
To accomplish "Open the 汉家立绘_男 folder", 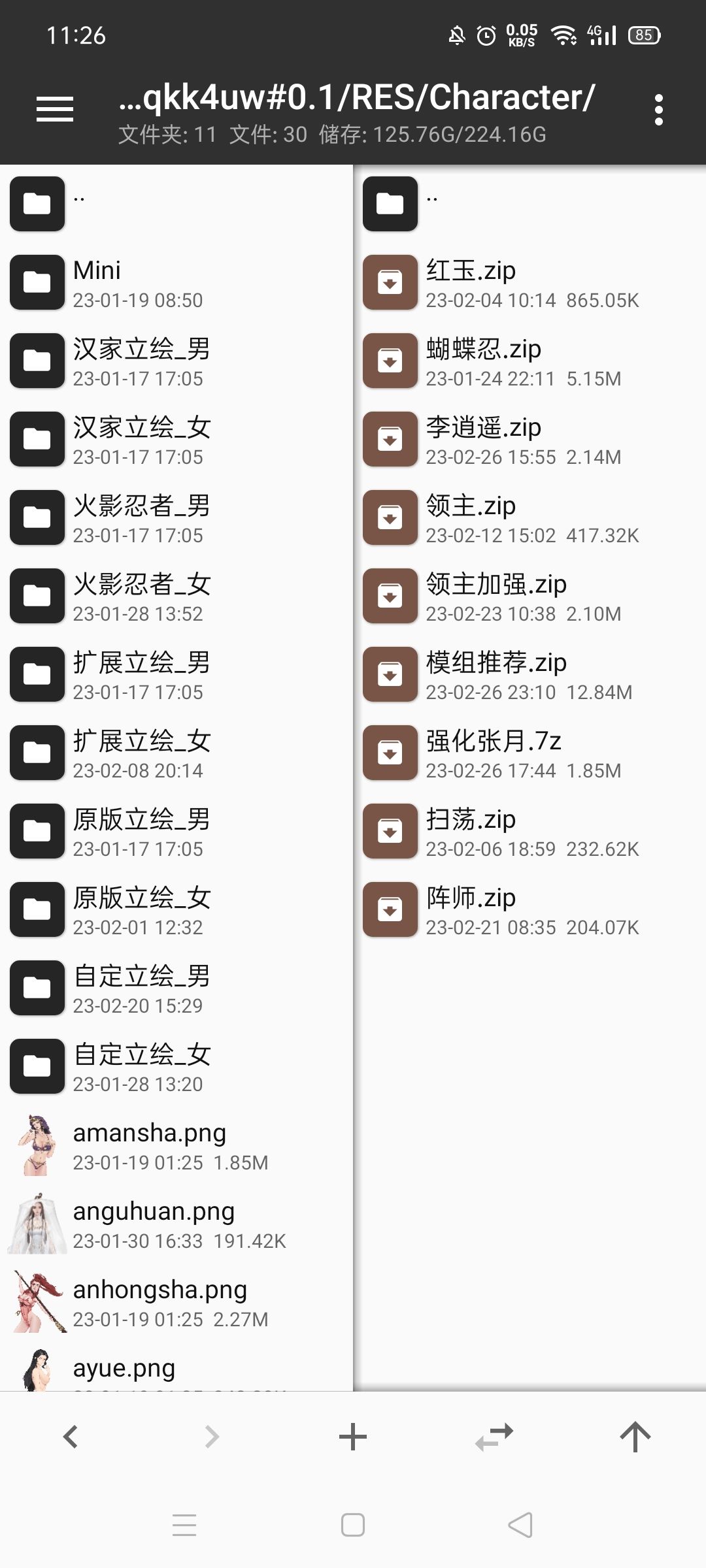I will click(x=141, y=361).
